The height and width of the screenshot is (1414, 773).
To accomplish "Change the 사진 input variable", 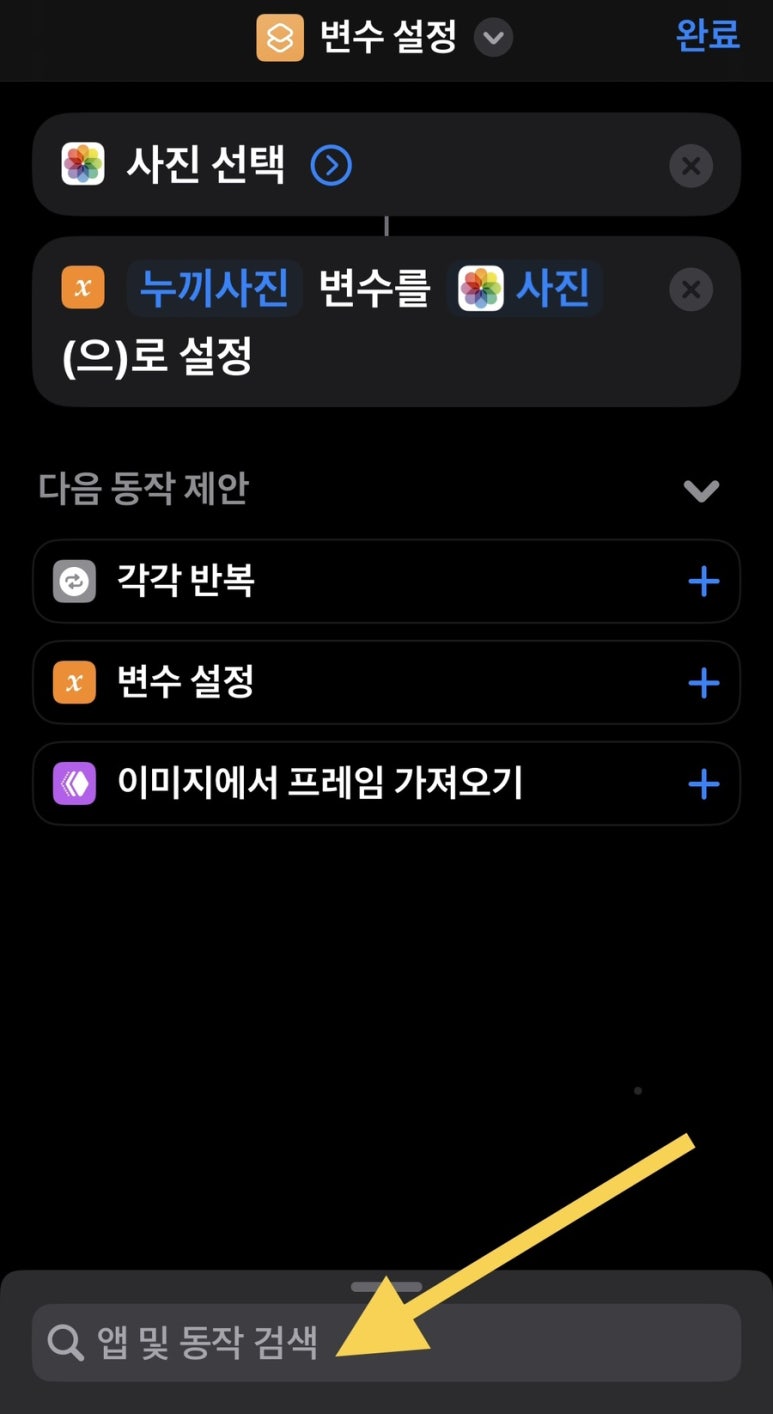I will tap(526, 289).
